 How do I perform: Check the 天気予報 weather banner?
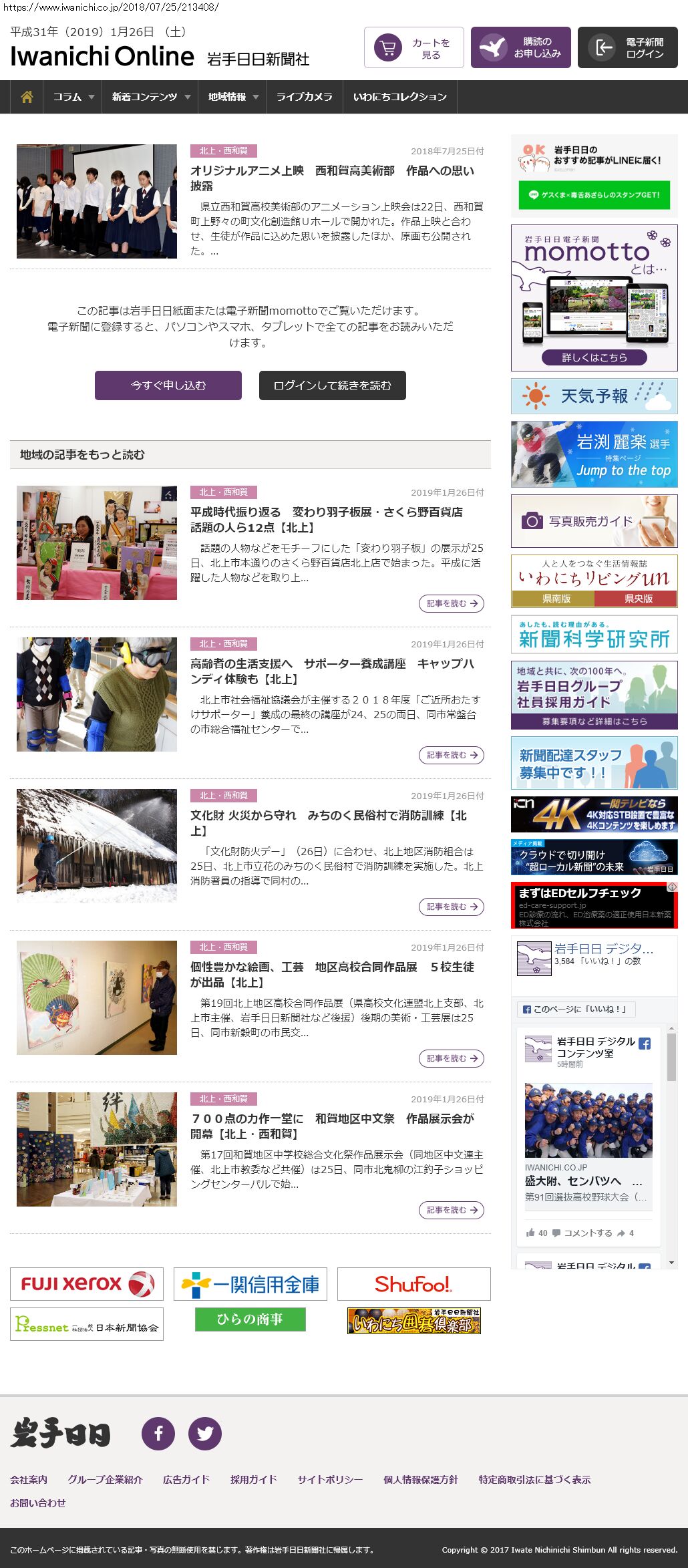click(594, 396)
